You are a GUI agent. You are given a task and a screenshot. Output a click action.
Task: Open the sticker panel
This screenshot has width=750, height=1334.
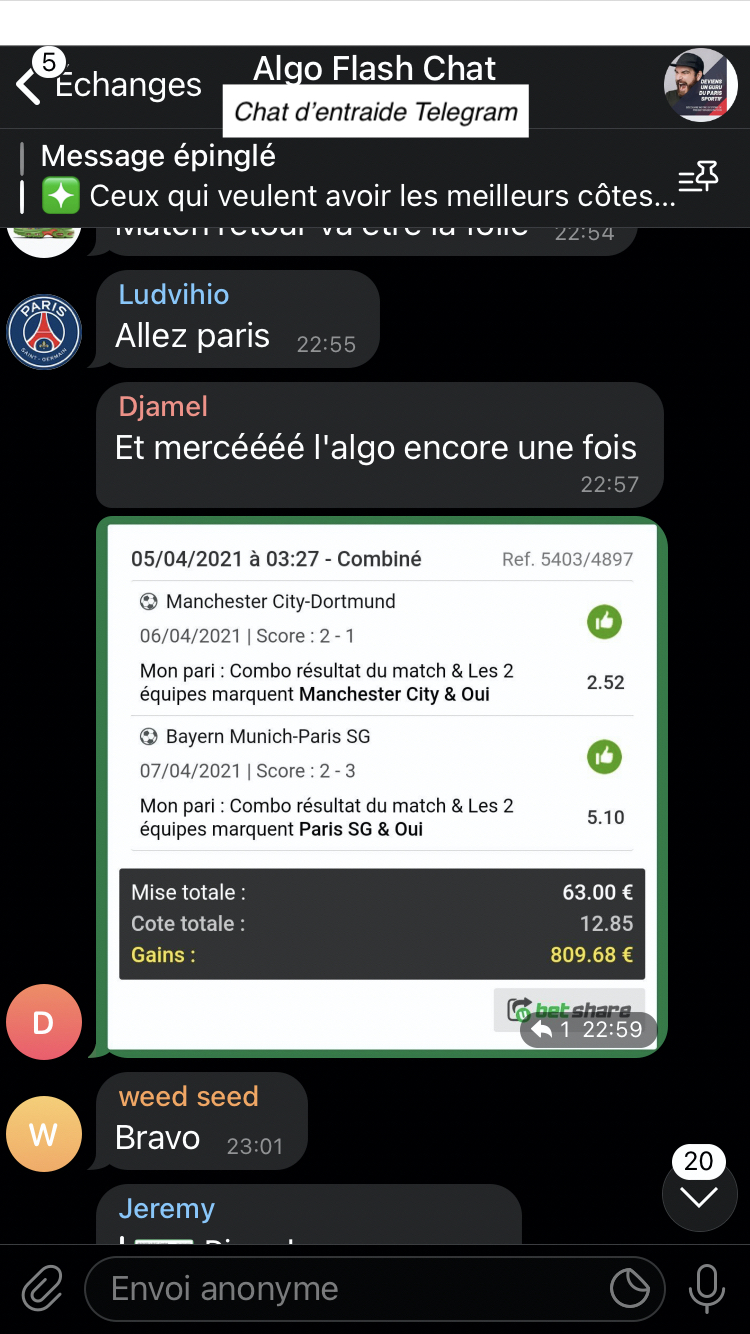630,1289
